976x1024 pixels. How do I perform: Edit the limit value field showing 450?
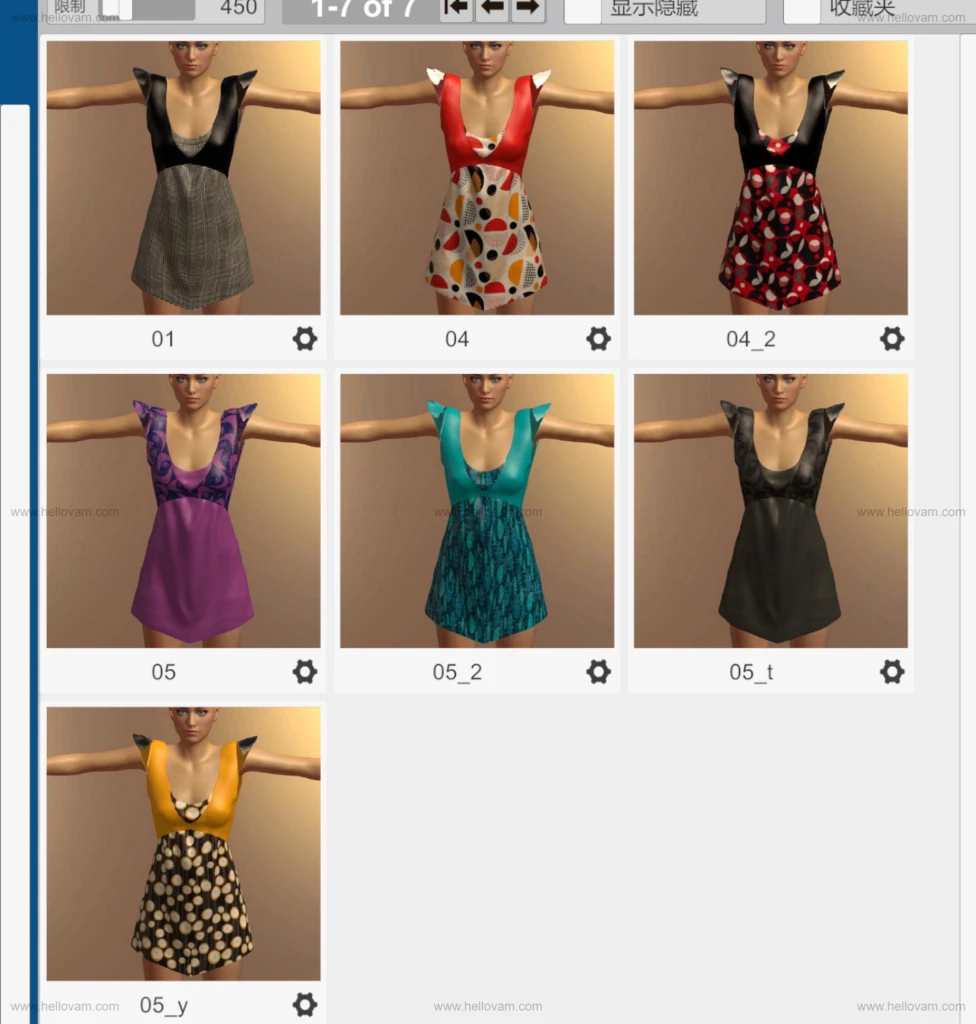(x=240, y=9)
